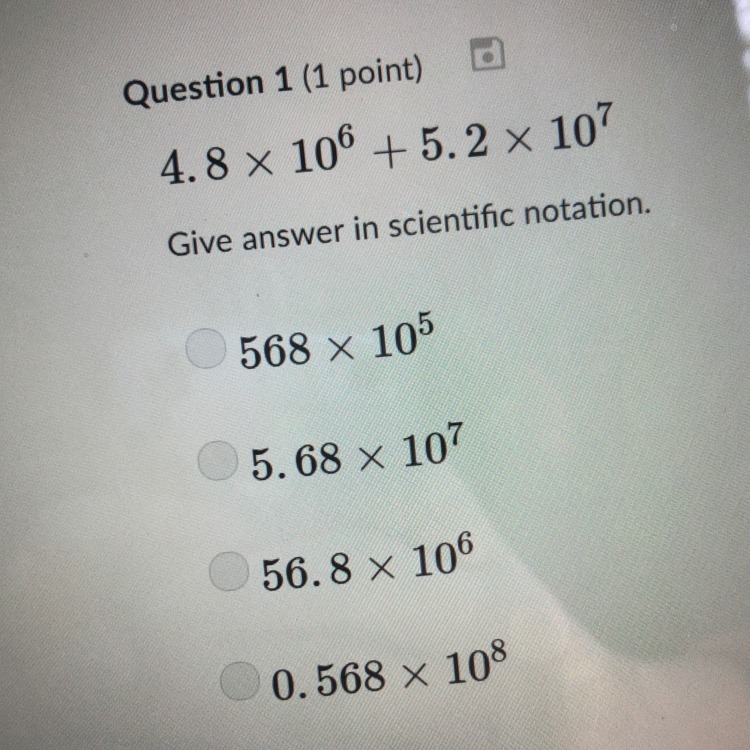Mark 56.8 × 10⁶ as the answer

tap(227, 571)
